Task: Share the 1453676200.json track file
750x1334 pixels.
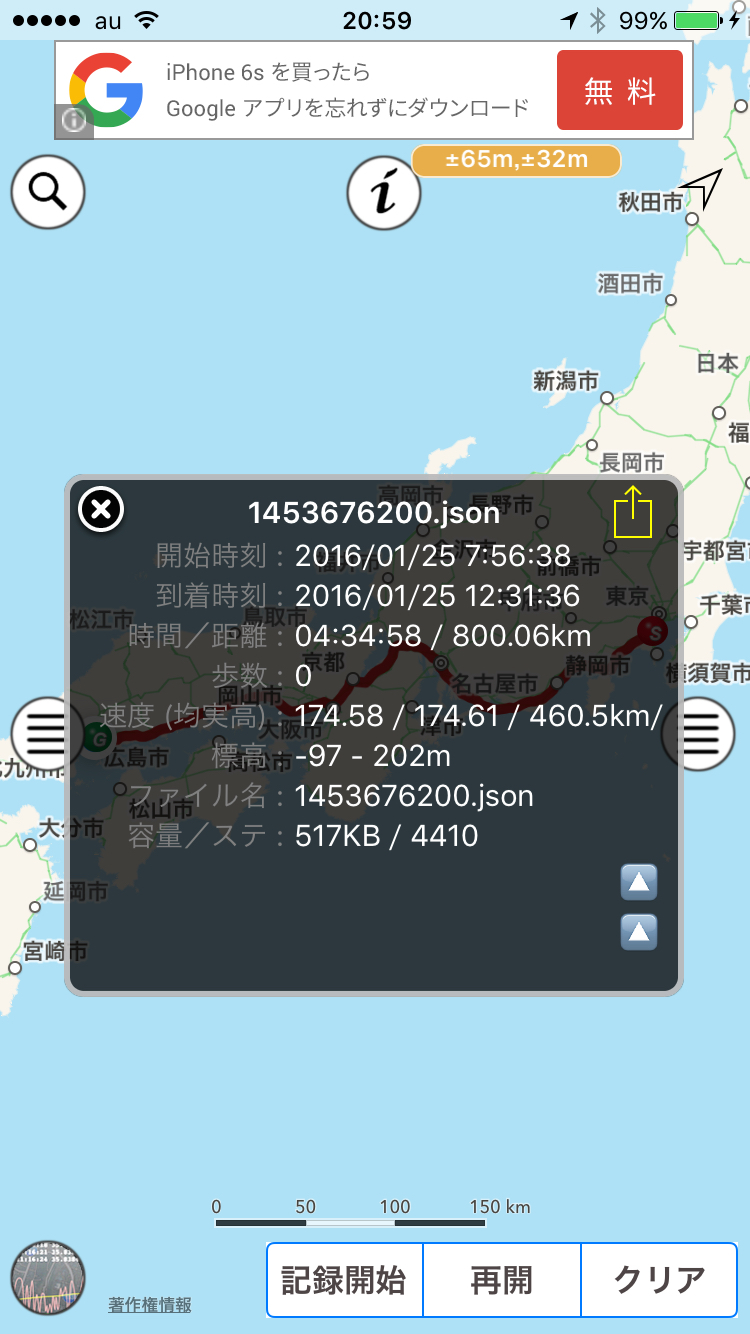Action: (632, 513)
